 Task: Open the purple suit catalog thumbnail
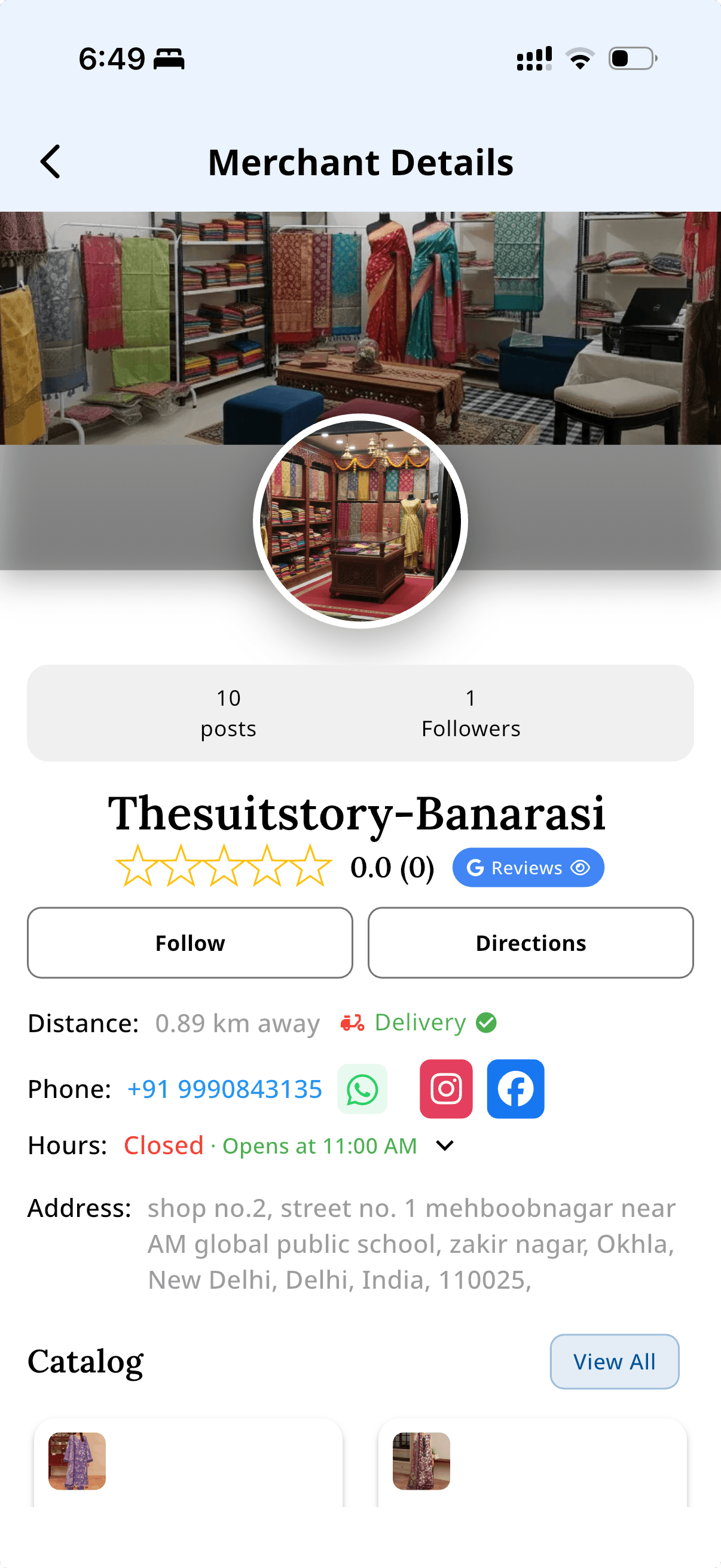77,1462
